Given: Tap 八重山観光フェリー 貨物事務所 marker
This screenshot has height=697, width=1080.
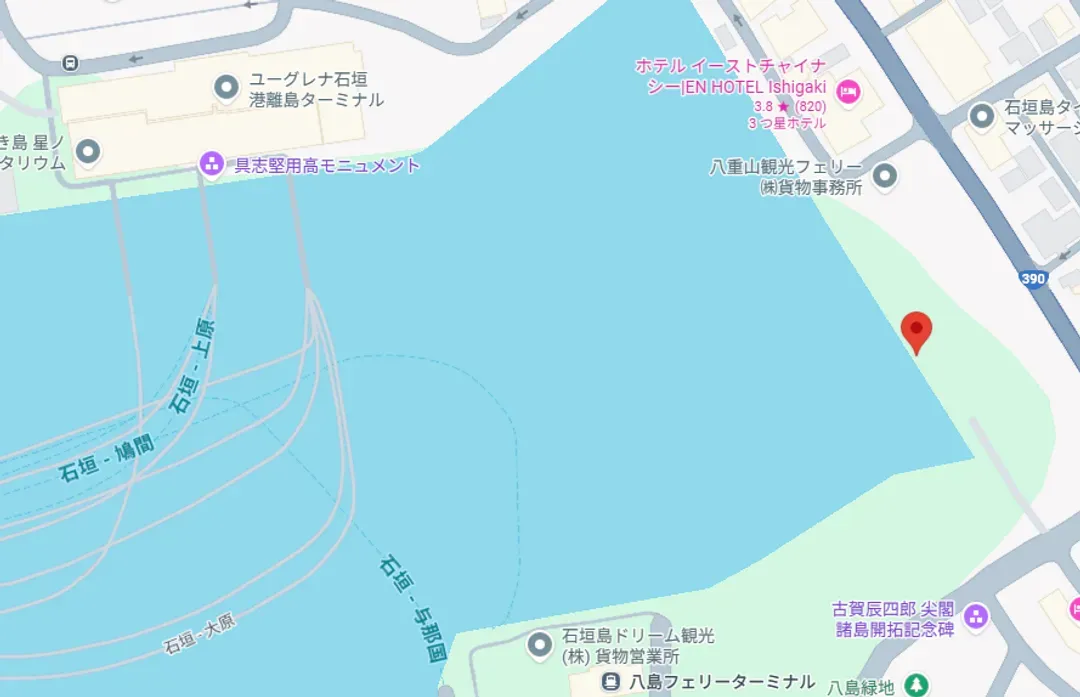Looking at the screenshot, I should point(885,178).
